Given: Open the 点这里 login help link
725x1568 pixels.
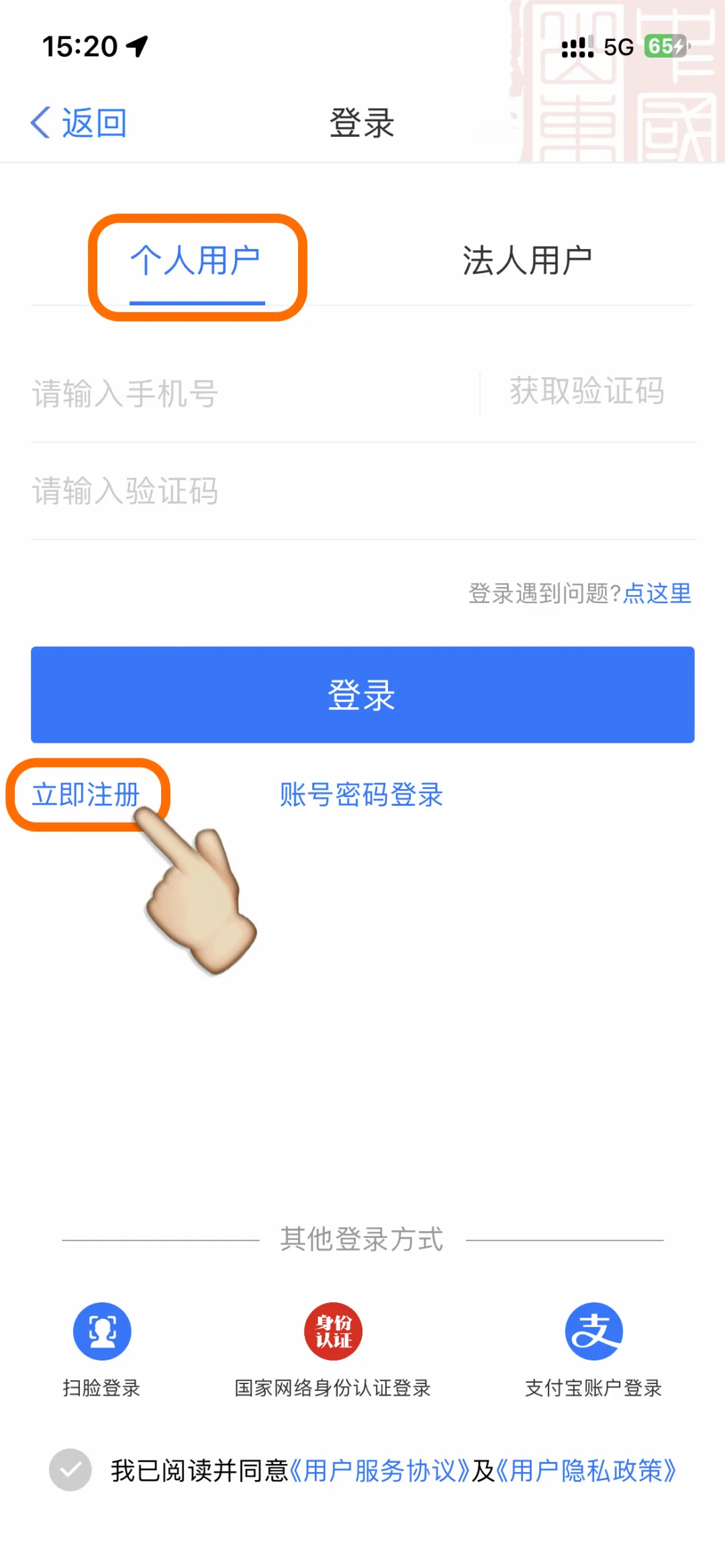Looking at the screenshot, I should tap(657, 594).
